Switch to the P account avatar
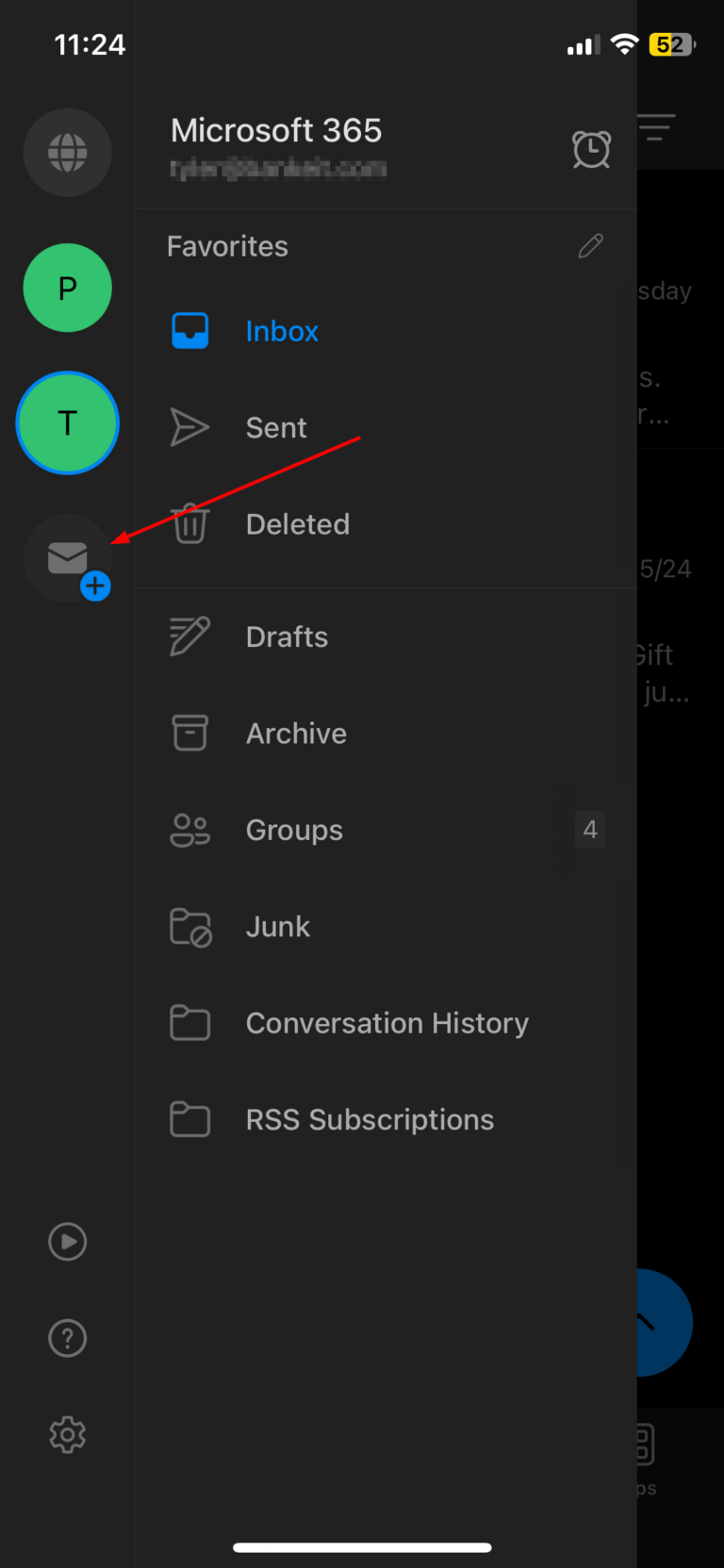Image resolution: width=724 pixels, height=1568 pixels. coord(67,288)
